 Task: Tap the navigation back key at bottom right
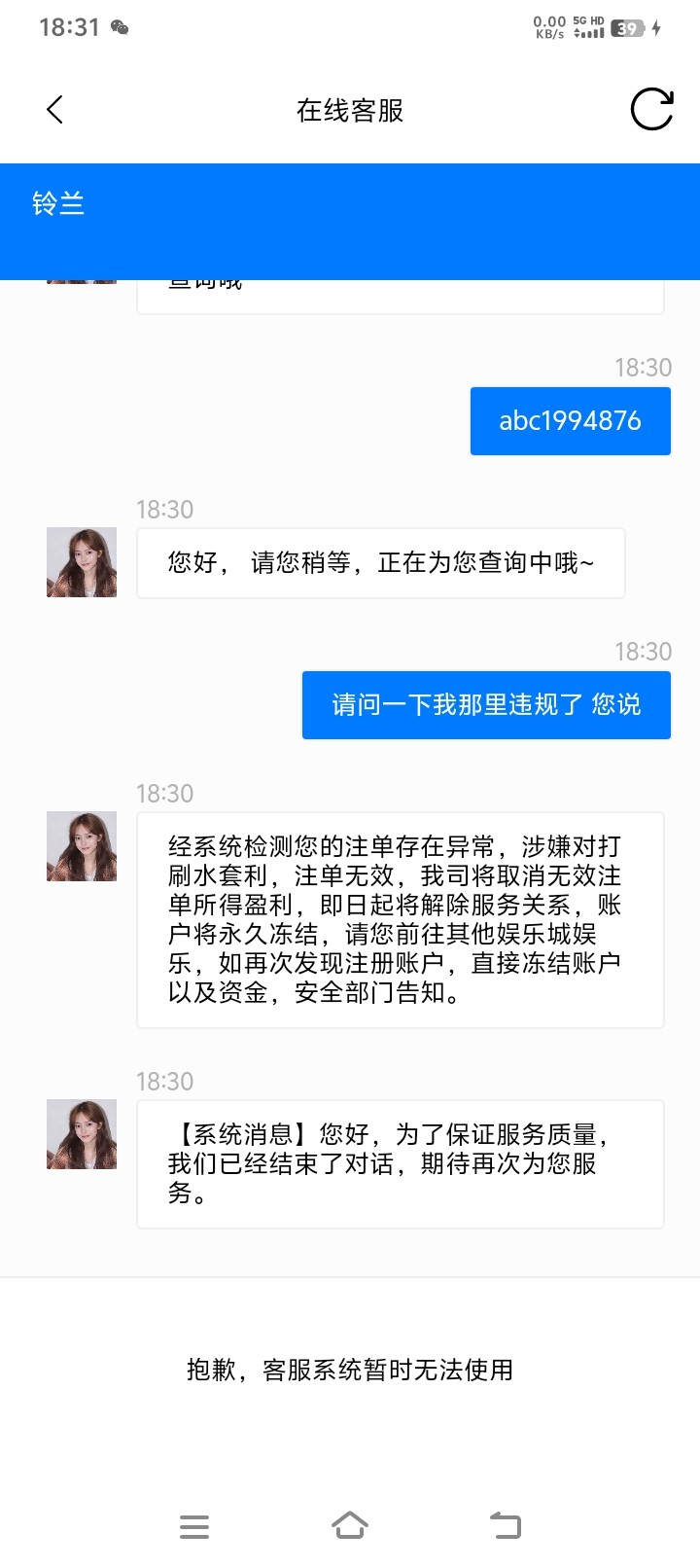pyautogui.click(x=505, y=1526)
